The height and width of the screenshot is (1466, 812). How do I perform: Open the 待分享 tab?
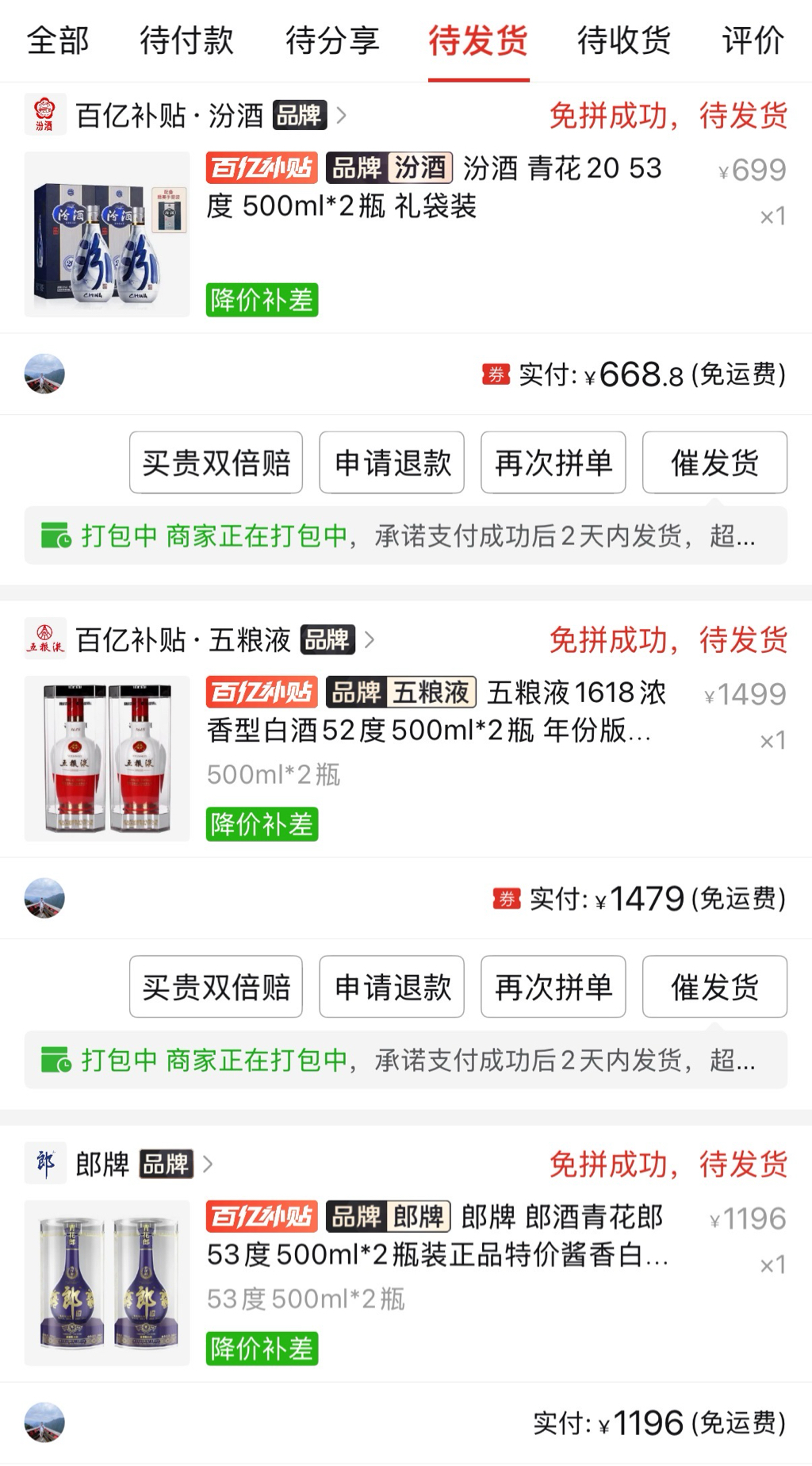click(x=332, y=40)
